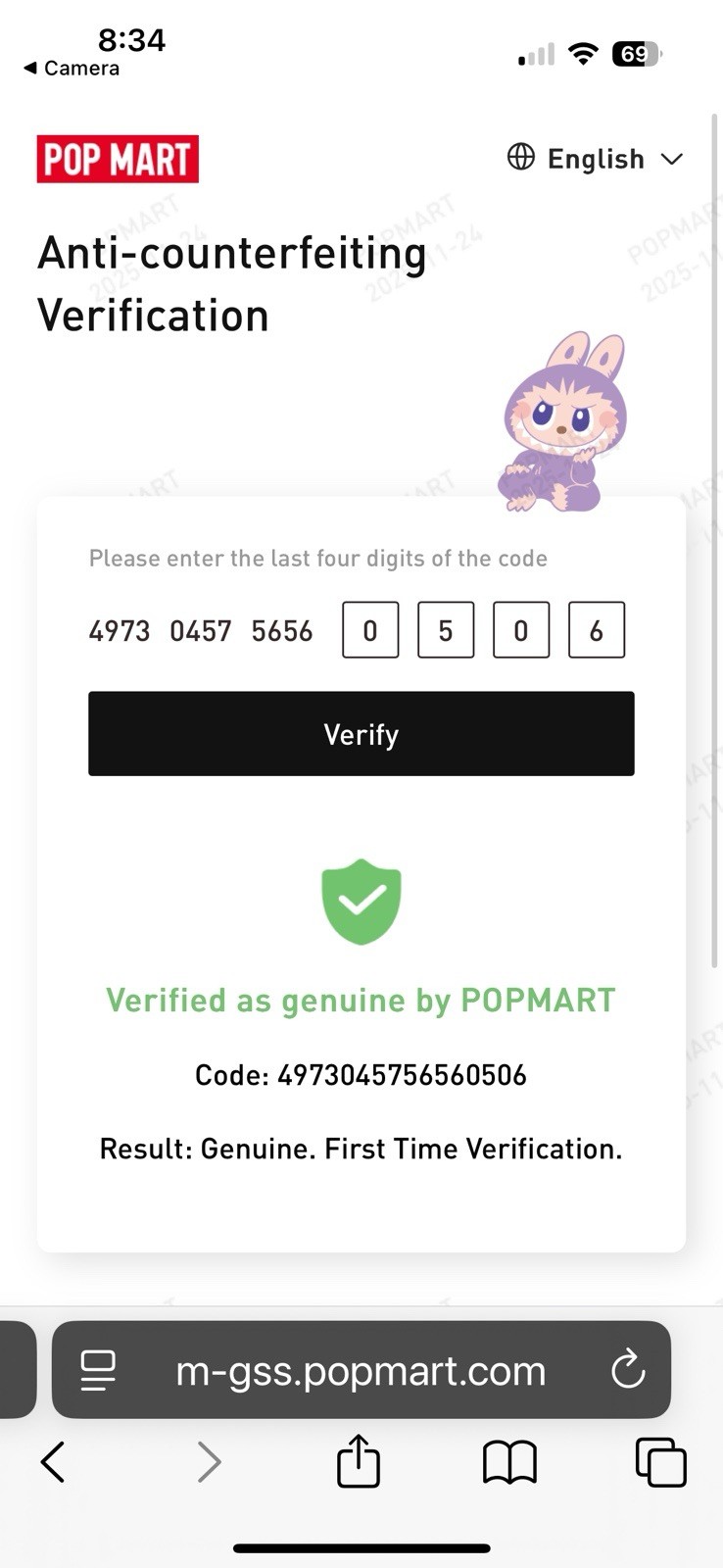The height and width of the screenshot is (1568, 723).
Task: Select the third code digit box
Action: pos(521,630)
